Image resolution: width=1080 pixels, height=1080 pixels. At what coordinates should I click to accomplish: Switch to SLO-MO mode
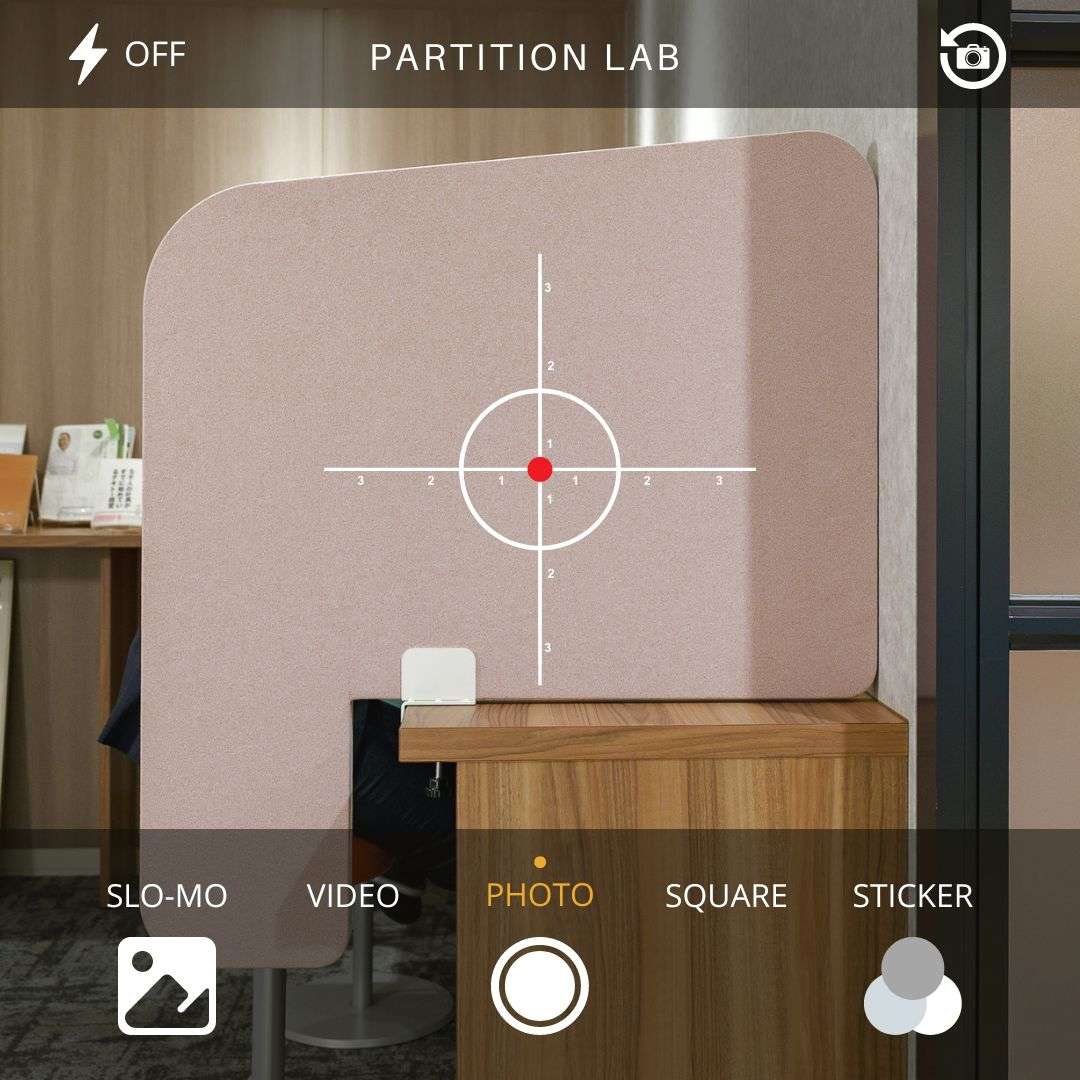[166, 895]
